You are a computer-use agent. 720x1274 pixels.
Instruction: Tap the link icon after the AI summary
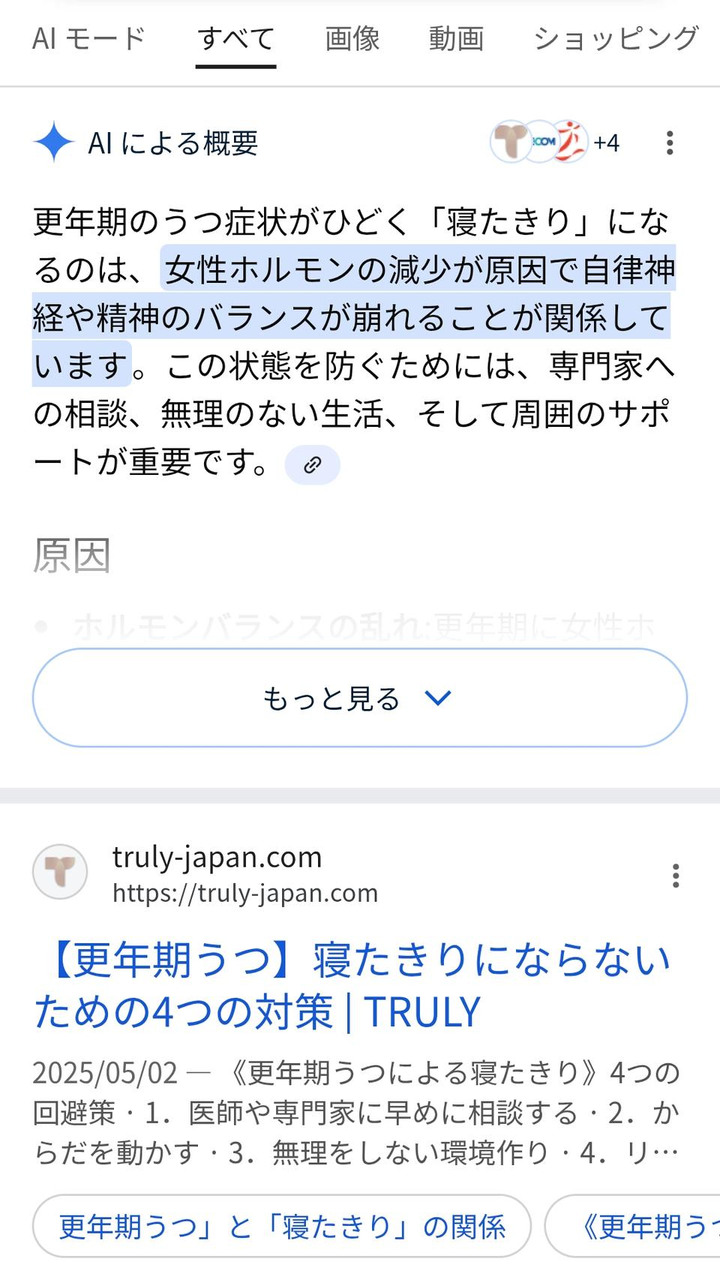point(312,465)
